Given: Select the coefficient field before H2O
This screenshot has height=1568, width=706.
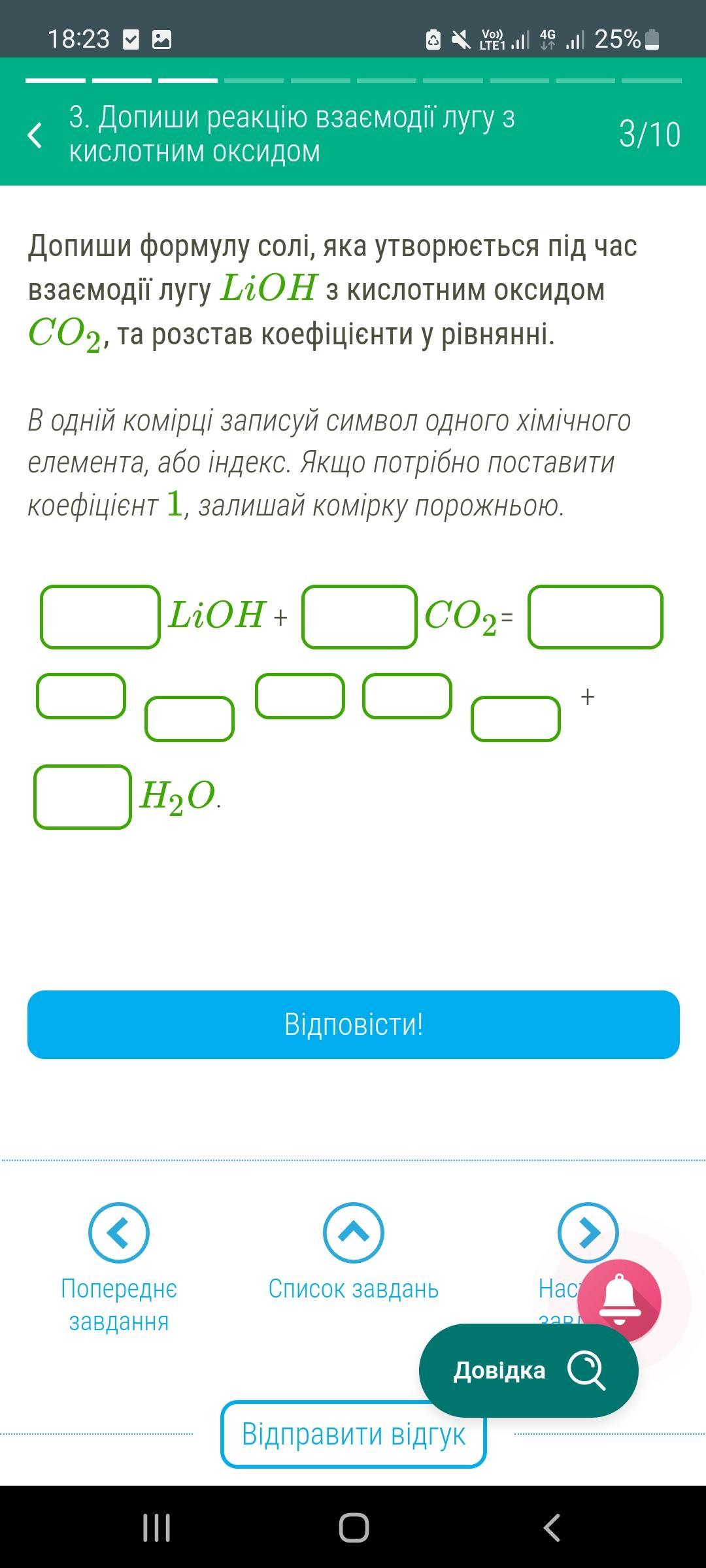Looking at the screenshot, I should pos(83,796).
